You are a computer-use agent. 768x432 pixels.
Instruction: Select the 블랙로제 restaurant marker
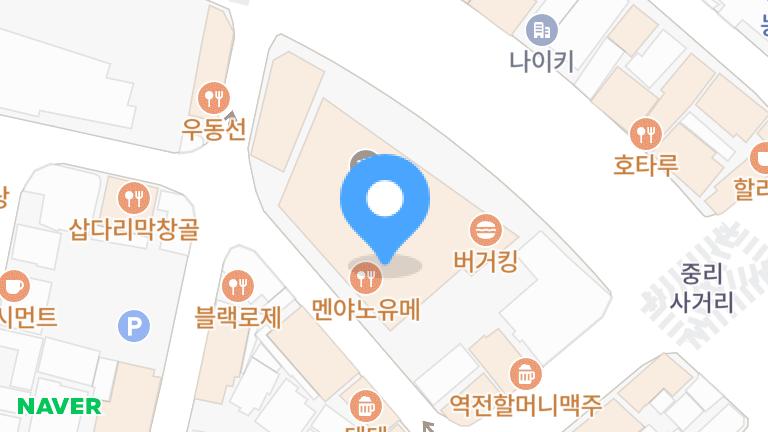tap(237, 286)
